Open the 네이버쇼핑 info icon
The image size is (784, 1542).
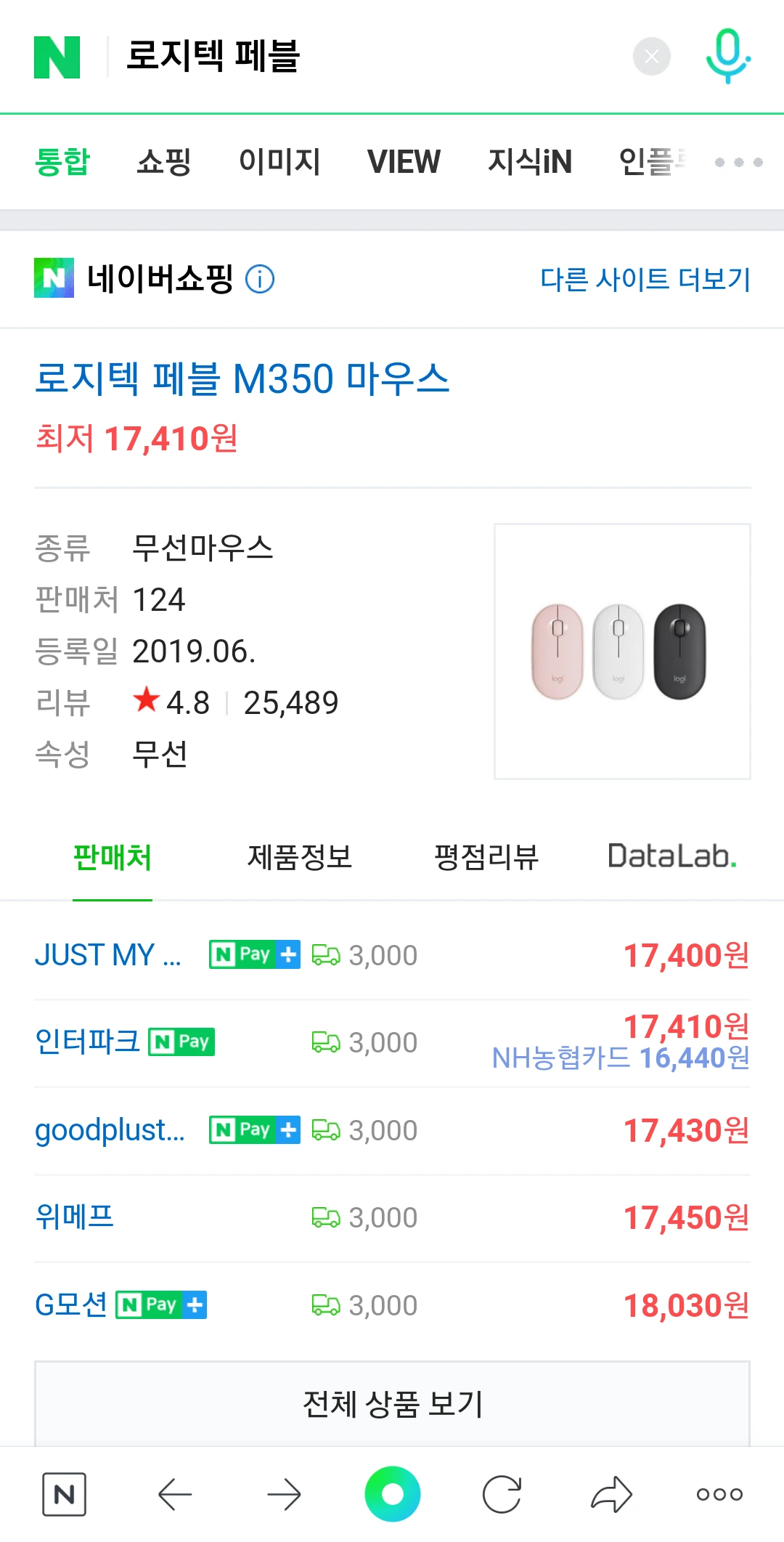(260, 279)
